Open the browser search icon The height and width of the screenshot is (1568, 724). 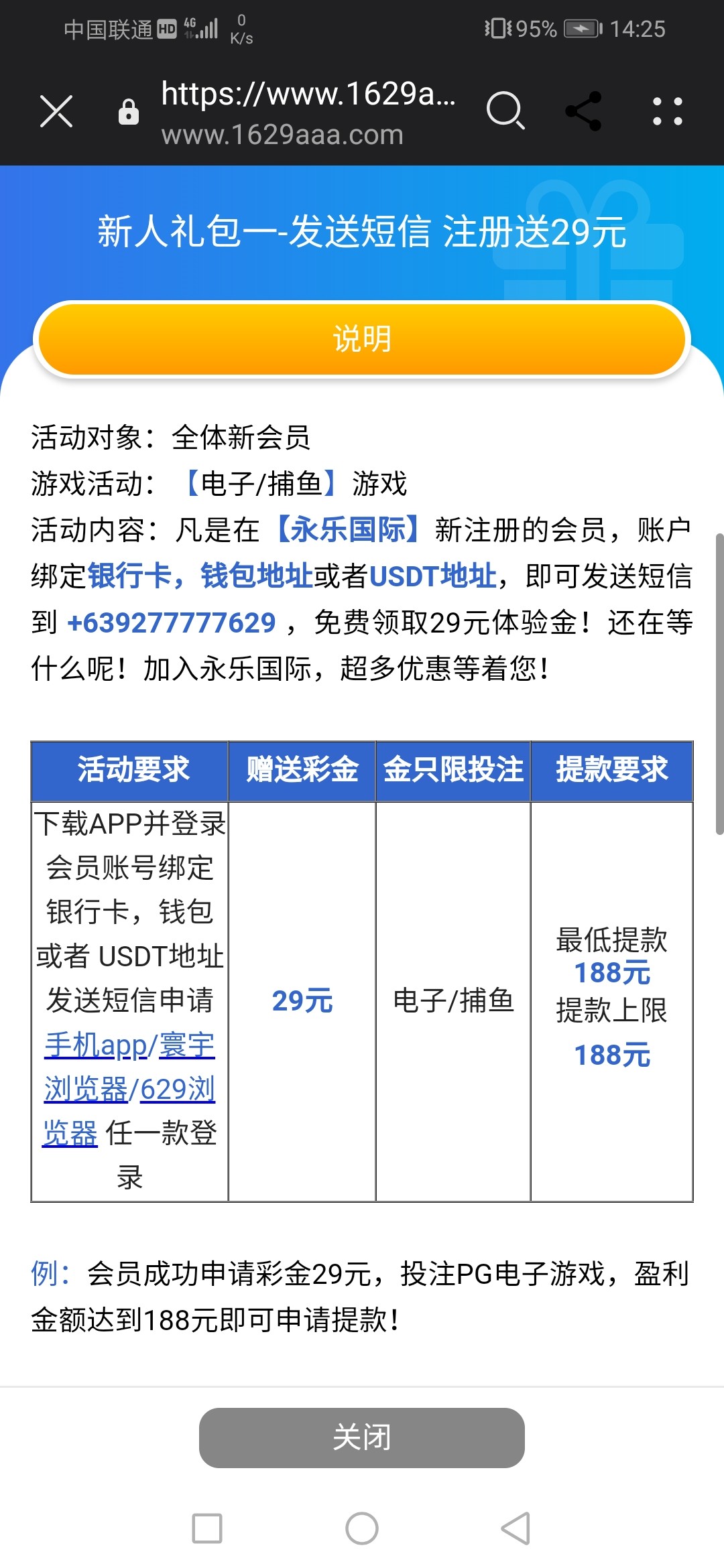[505, 111]
